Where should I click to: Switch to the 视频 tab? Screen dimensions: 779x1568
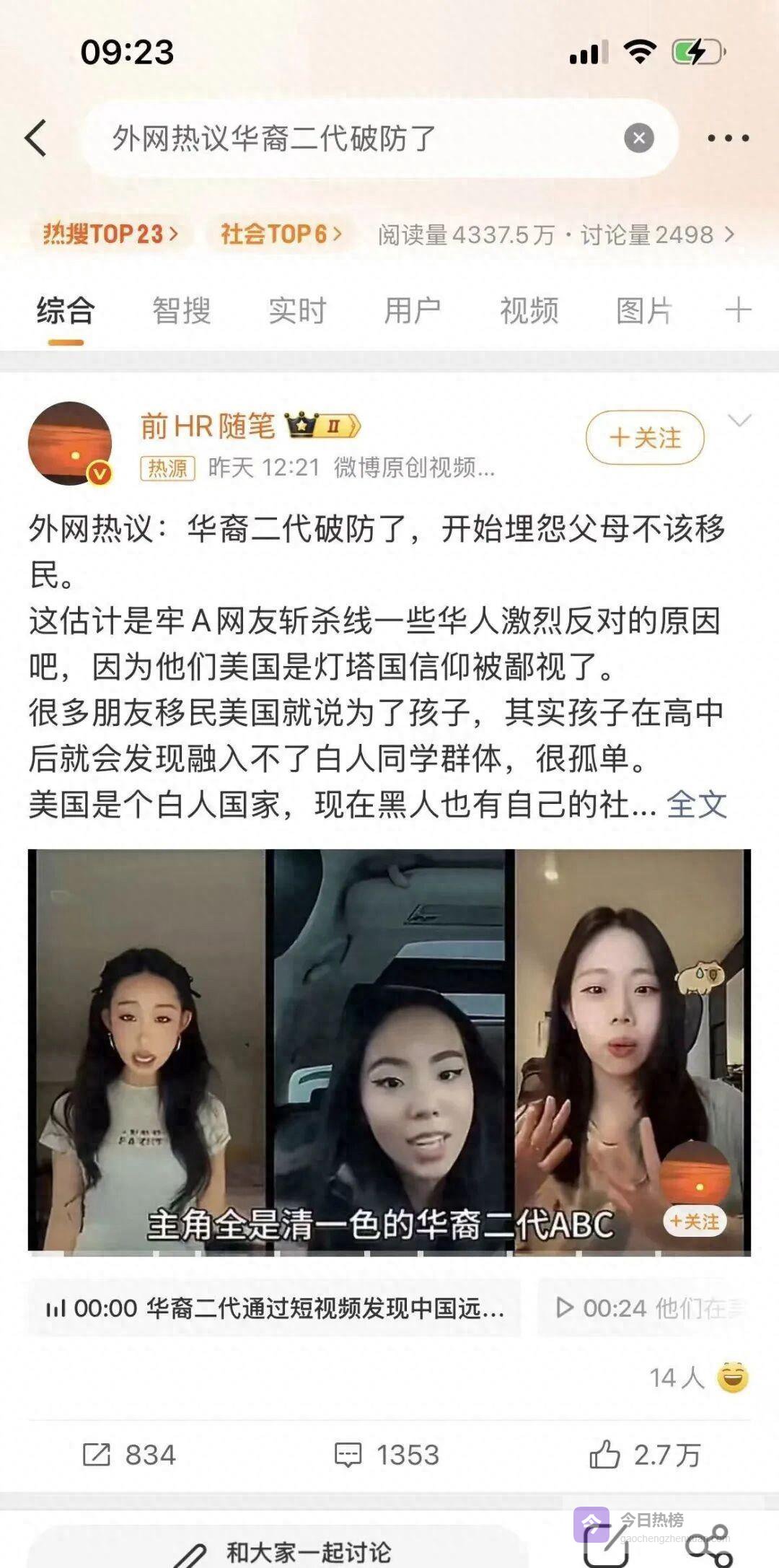point(529,311)
